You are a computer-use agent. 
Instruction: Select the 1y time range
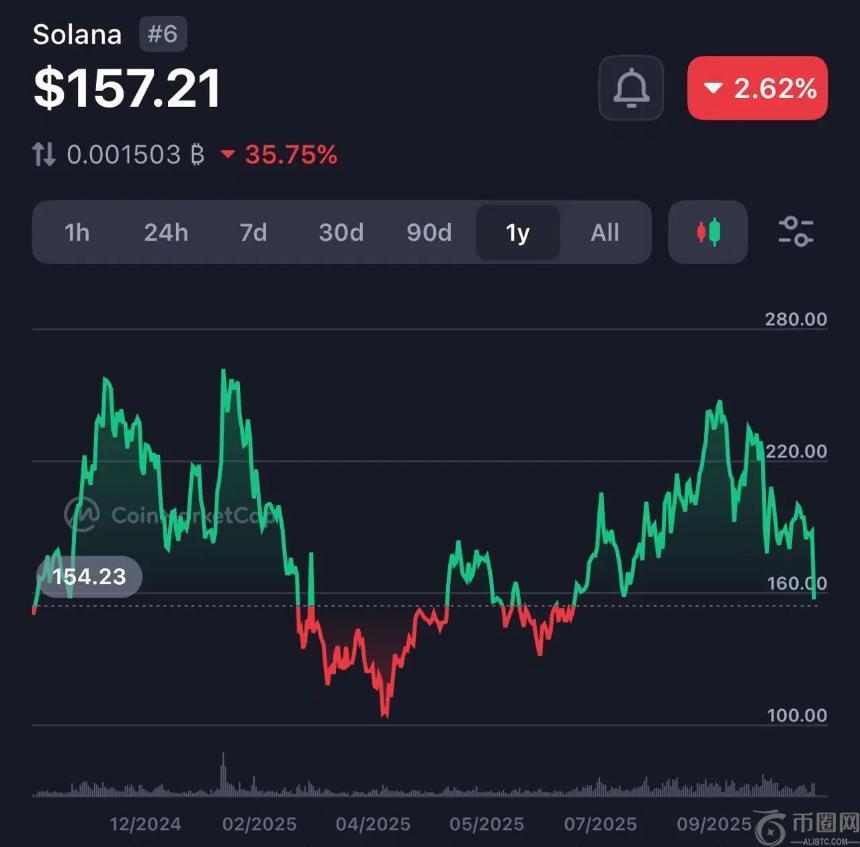click(x=517, y=233)
